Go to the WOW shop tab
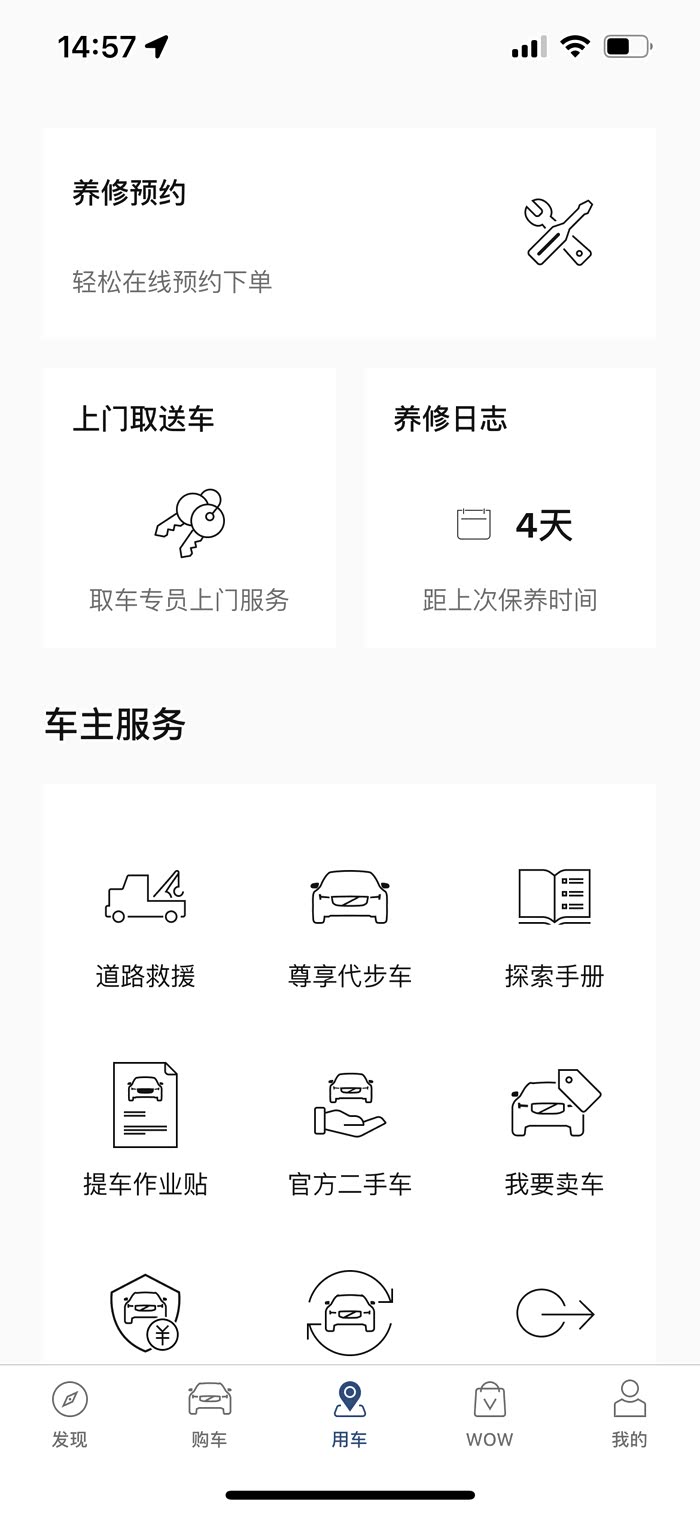 (x=490, y=1414)
